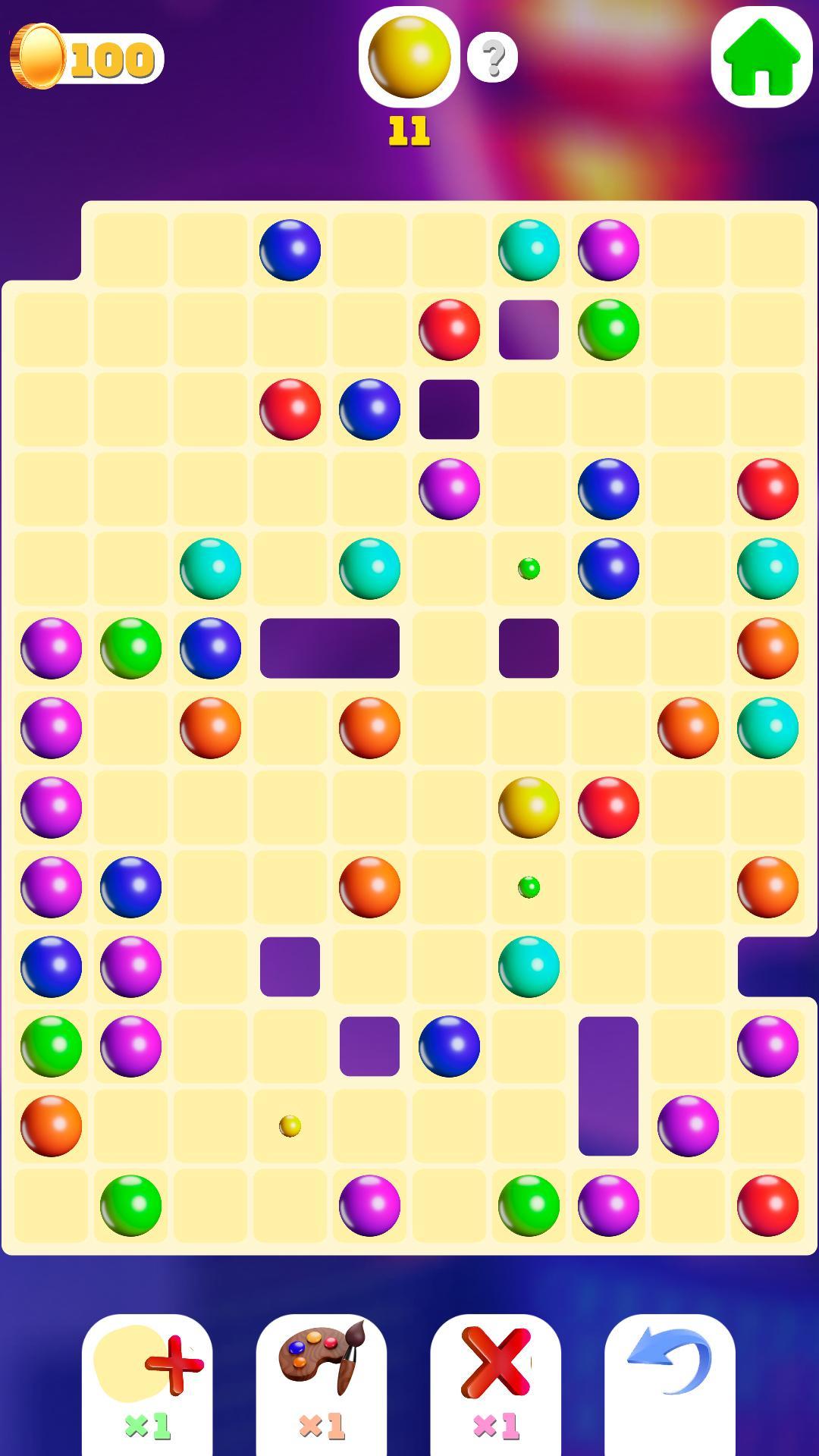The height and width of the screenshot is (1456, 819).
Task: Use the red X remove power-up
Action: coord(496,1382)
